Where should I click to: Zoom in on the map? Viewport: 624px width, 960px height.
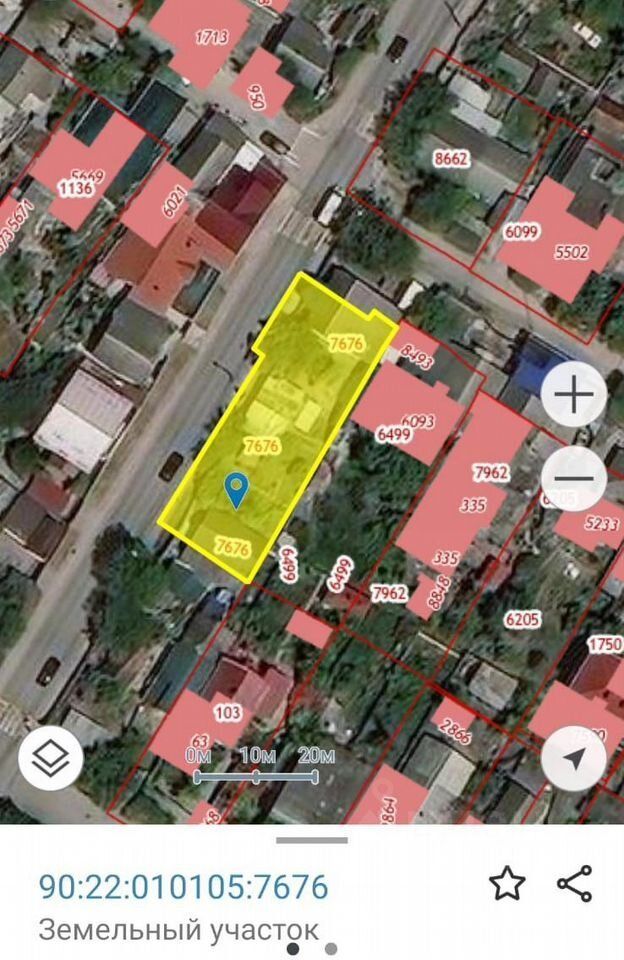(x=574, y=396)
